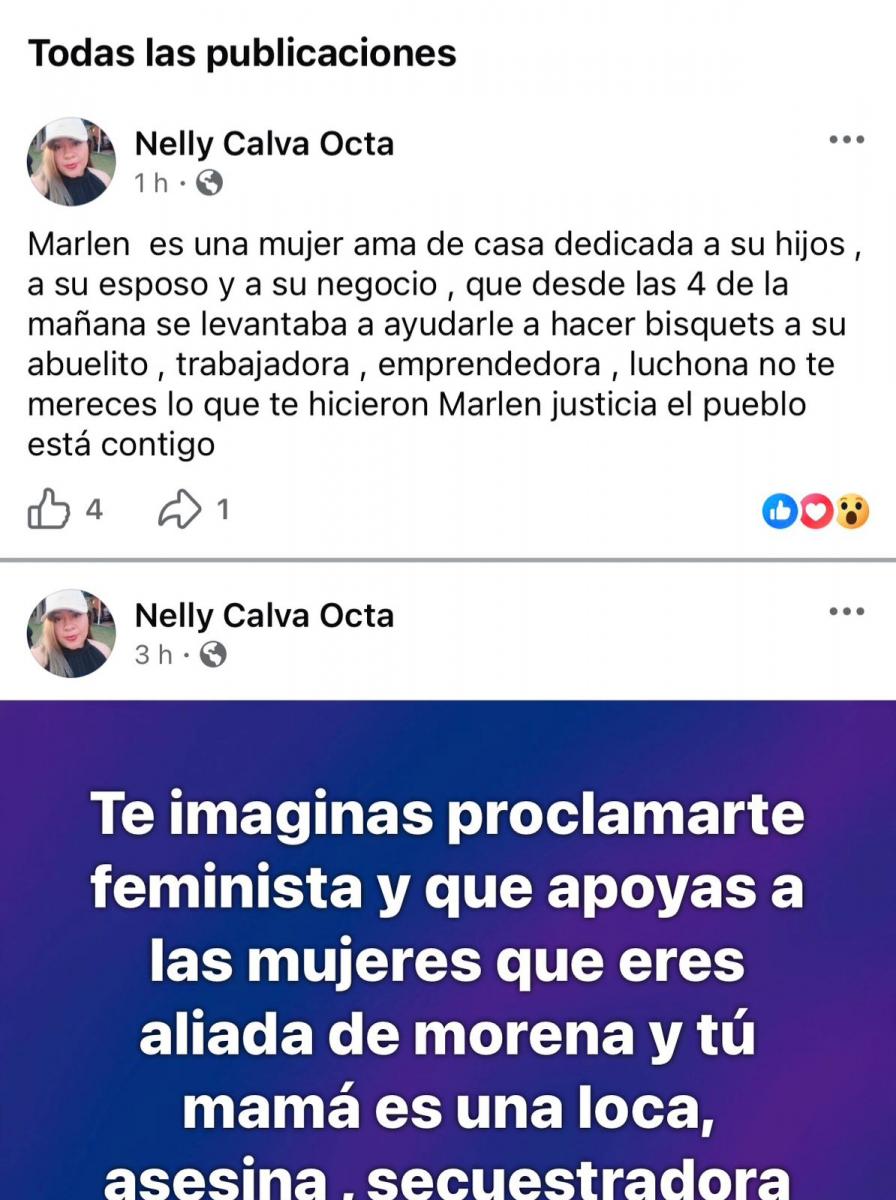Viewport: 896px width, 1200px height.
Task: Open overflow menu on the 1 h post
Action: [x=846, y=140]
